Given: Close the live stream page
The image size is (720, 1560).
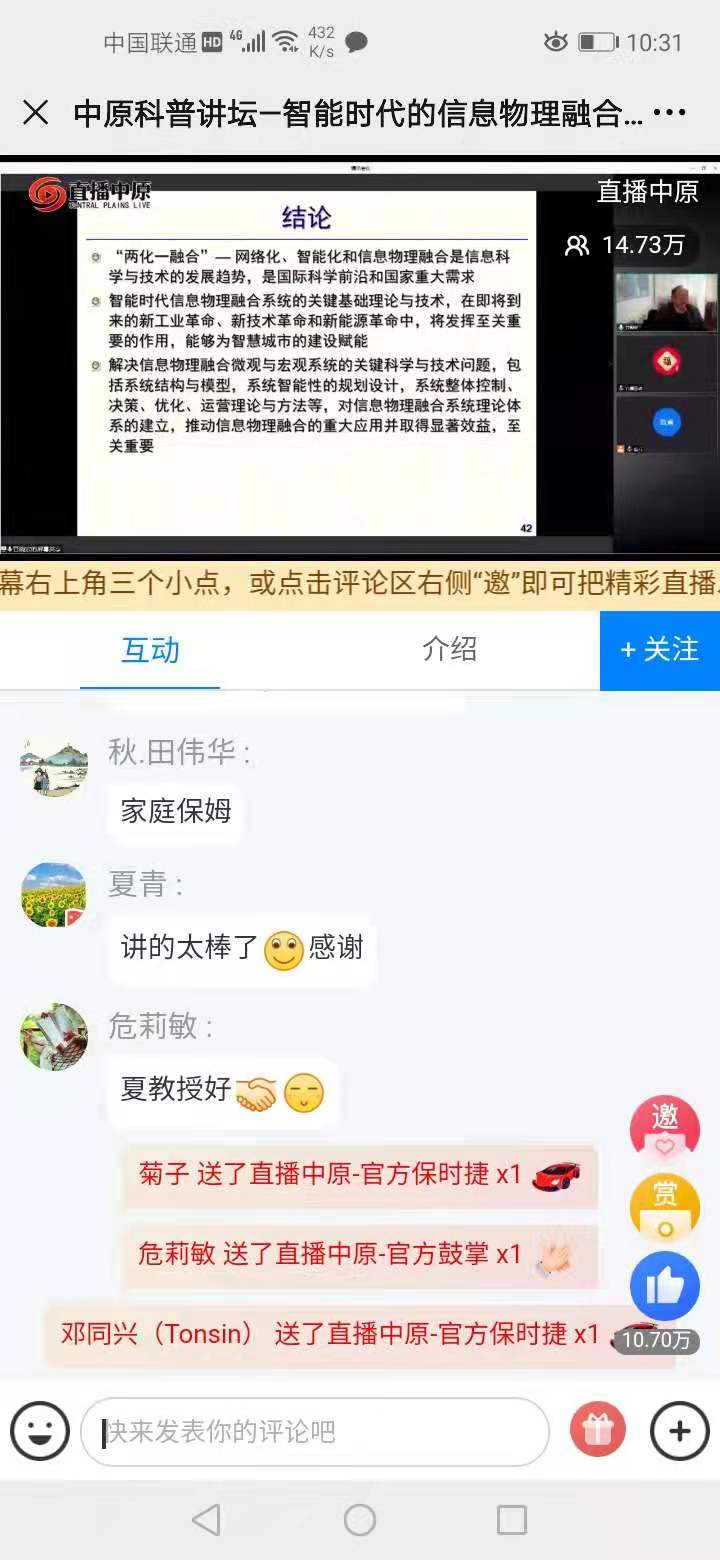Looking at the screenshot, I should (35, 113).
